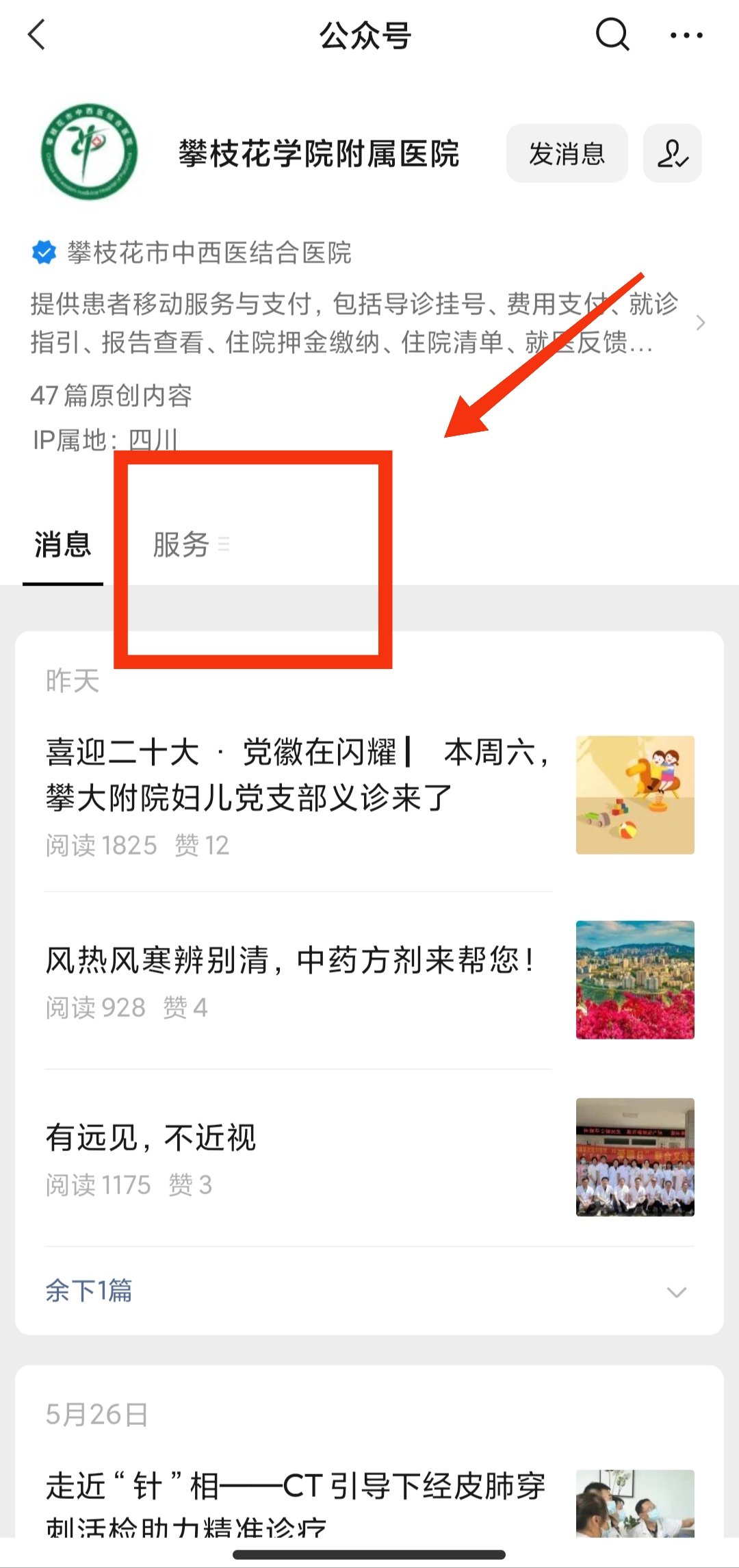Open article 风热风寒辨别清，中药方剂来帮您

point(369,980)
